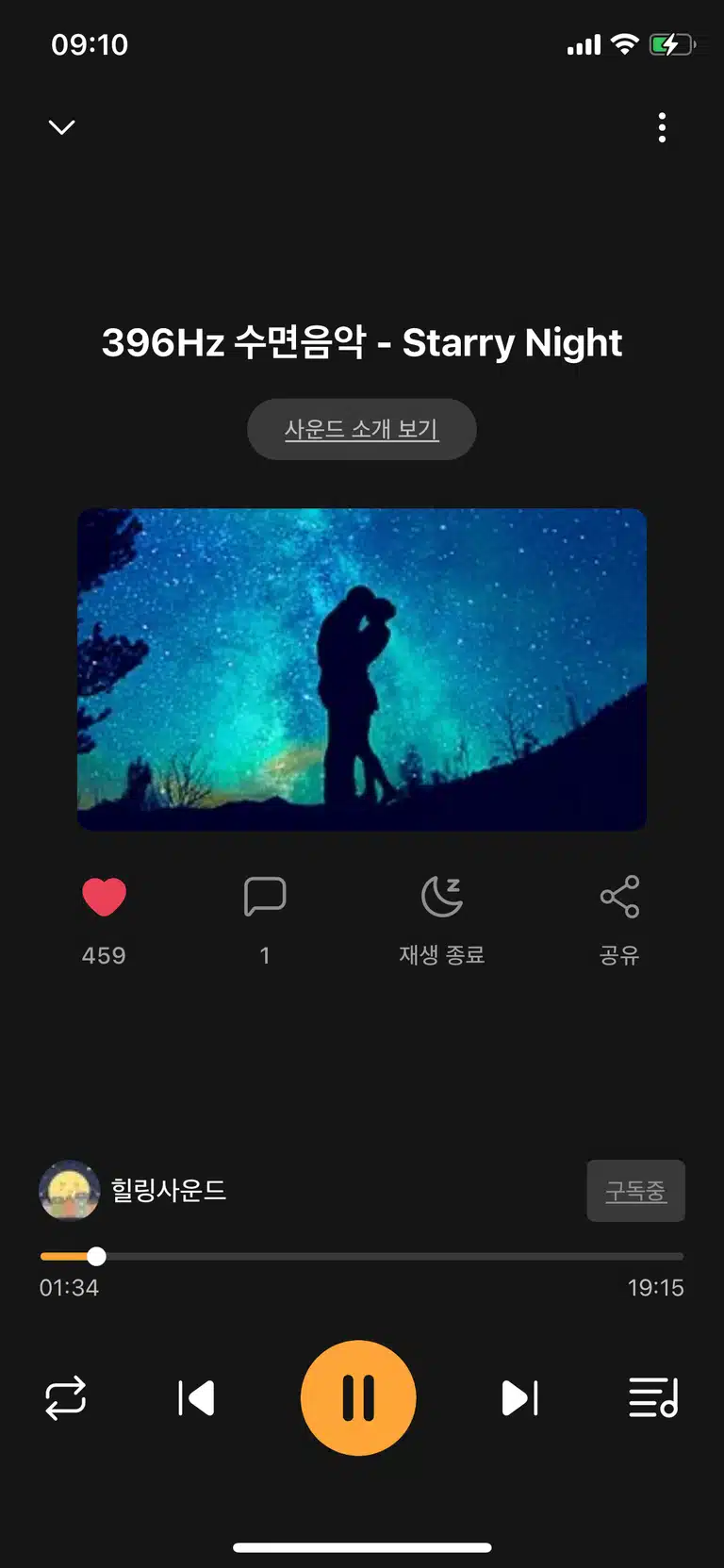The image size is (724, 1568).
Task: Skip to the previous track
Action: [196, 1398]
